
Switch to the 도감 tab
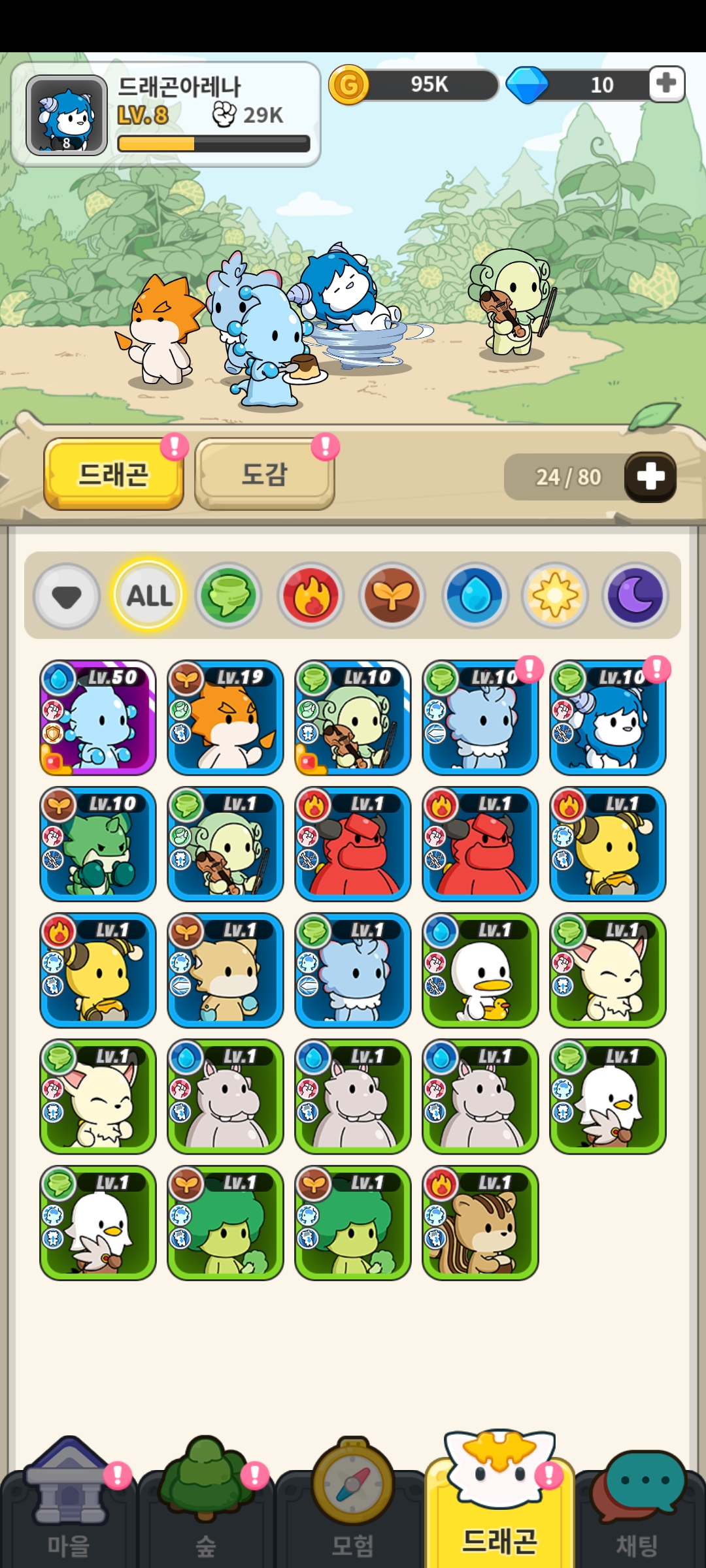[x=264, y=473]
